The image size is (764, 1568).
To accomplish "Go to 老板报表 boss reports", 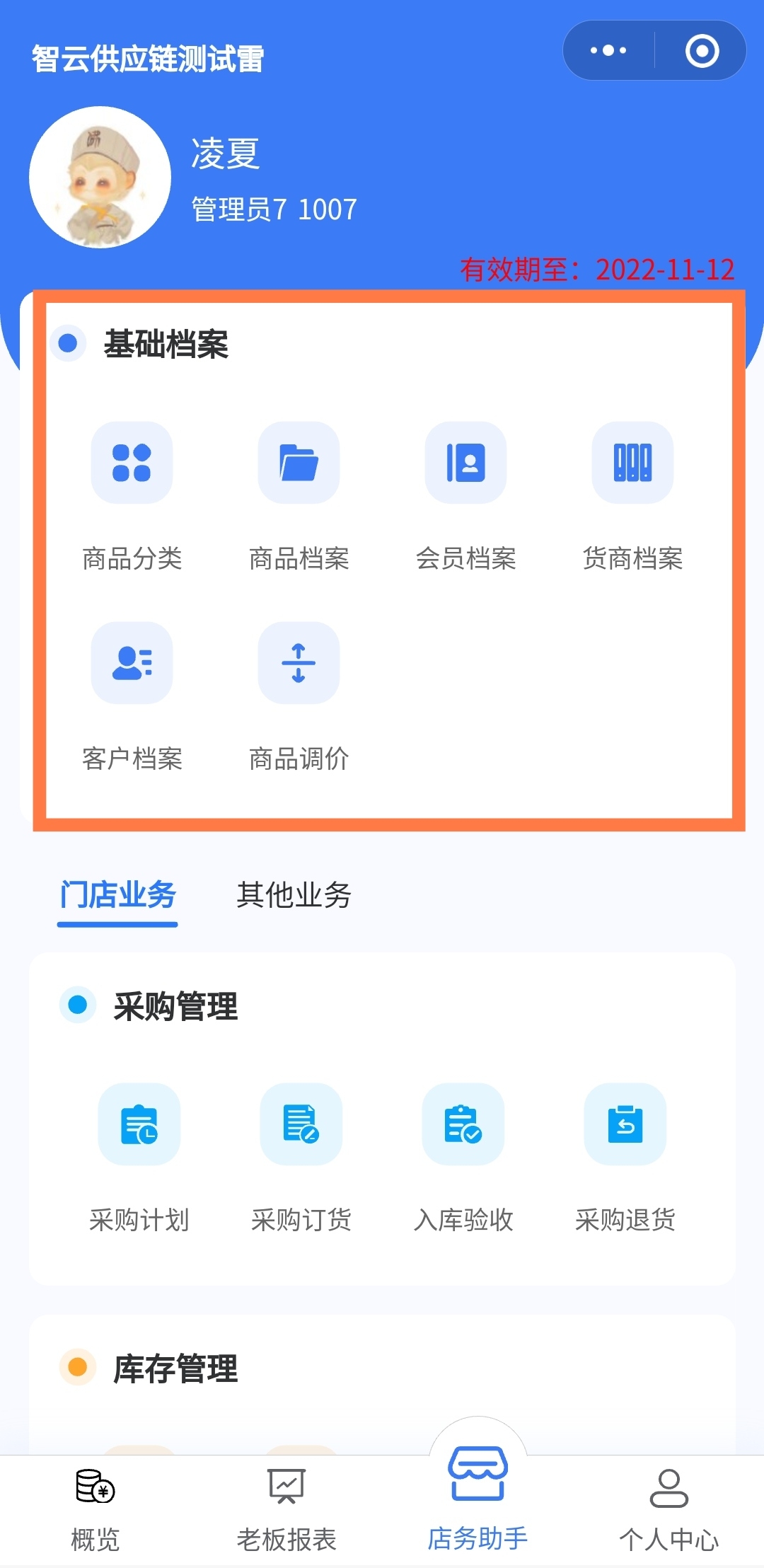I will click(x=286, y=1509).
